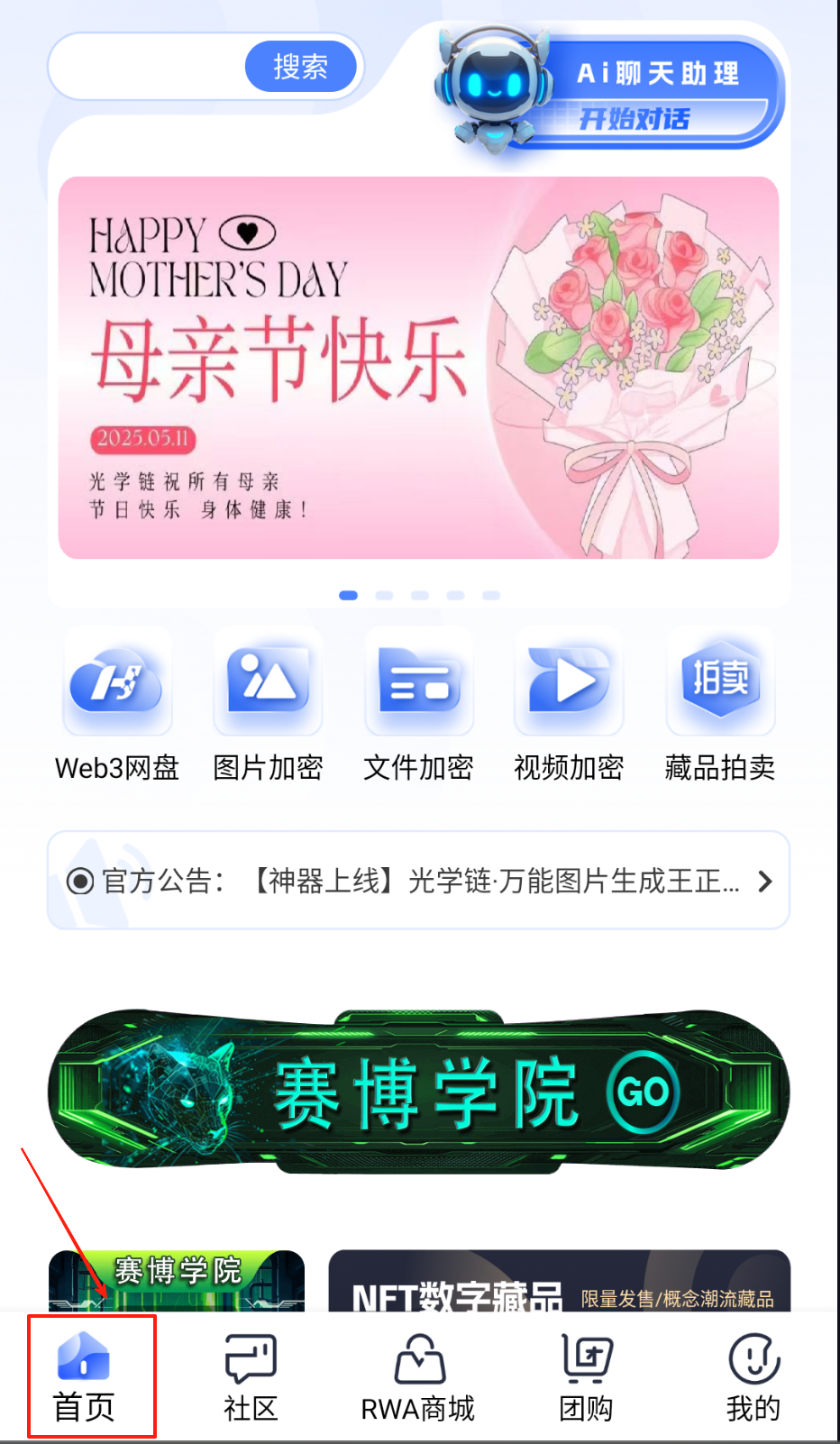Switch to the 首页 tab
The image size is (840, 1444).
tap(84, 1377)
